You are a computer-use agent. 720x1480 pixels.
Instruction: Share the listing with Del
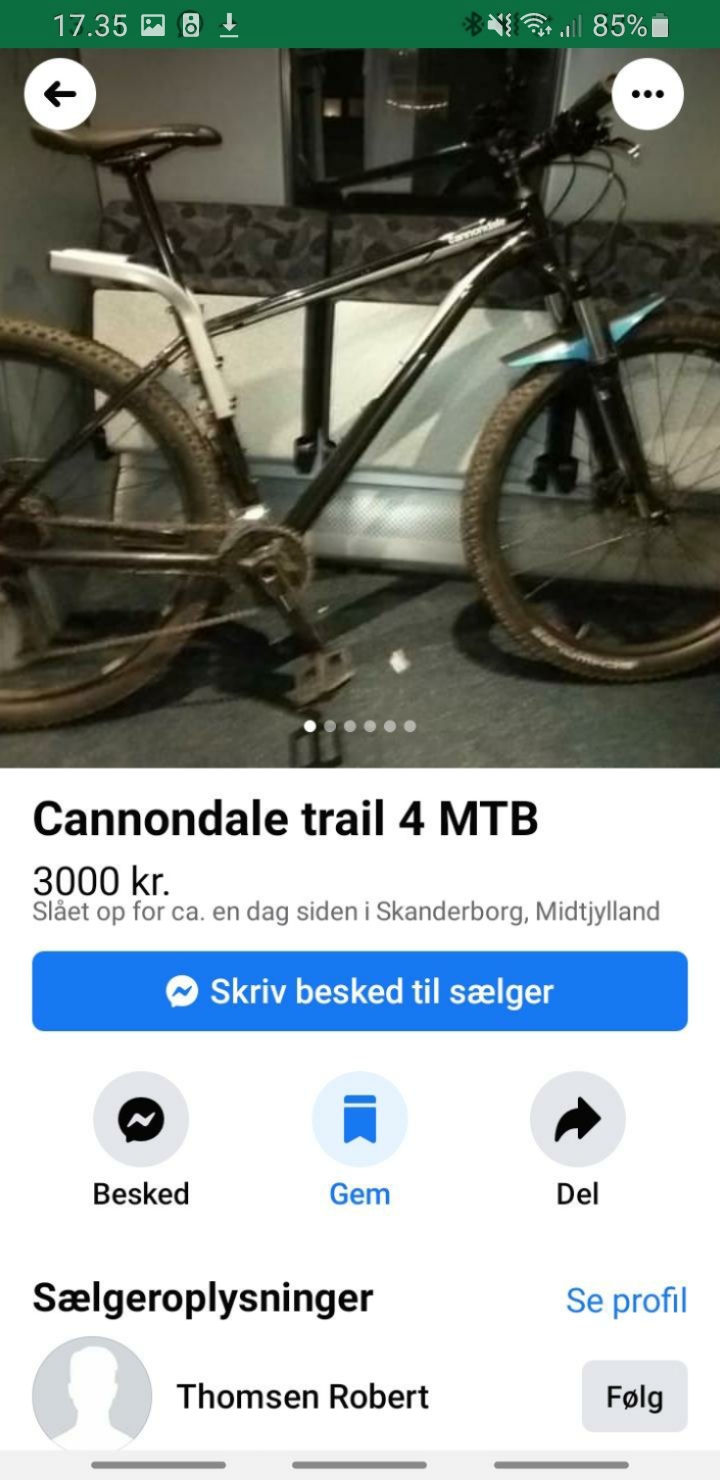click(577, 1120)
